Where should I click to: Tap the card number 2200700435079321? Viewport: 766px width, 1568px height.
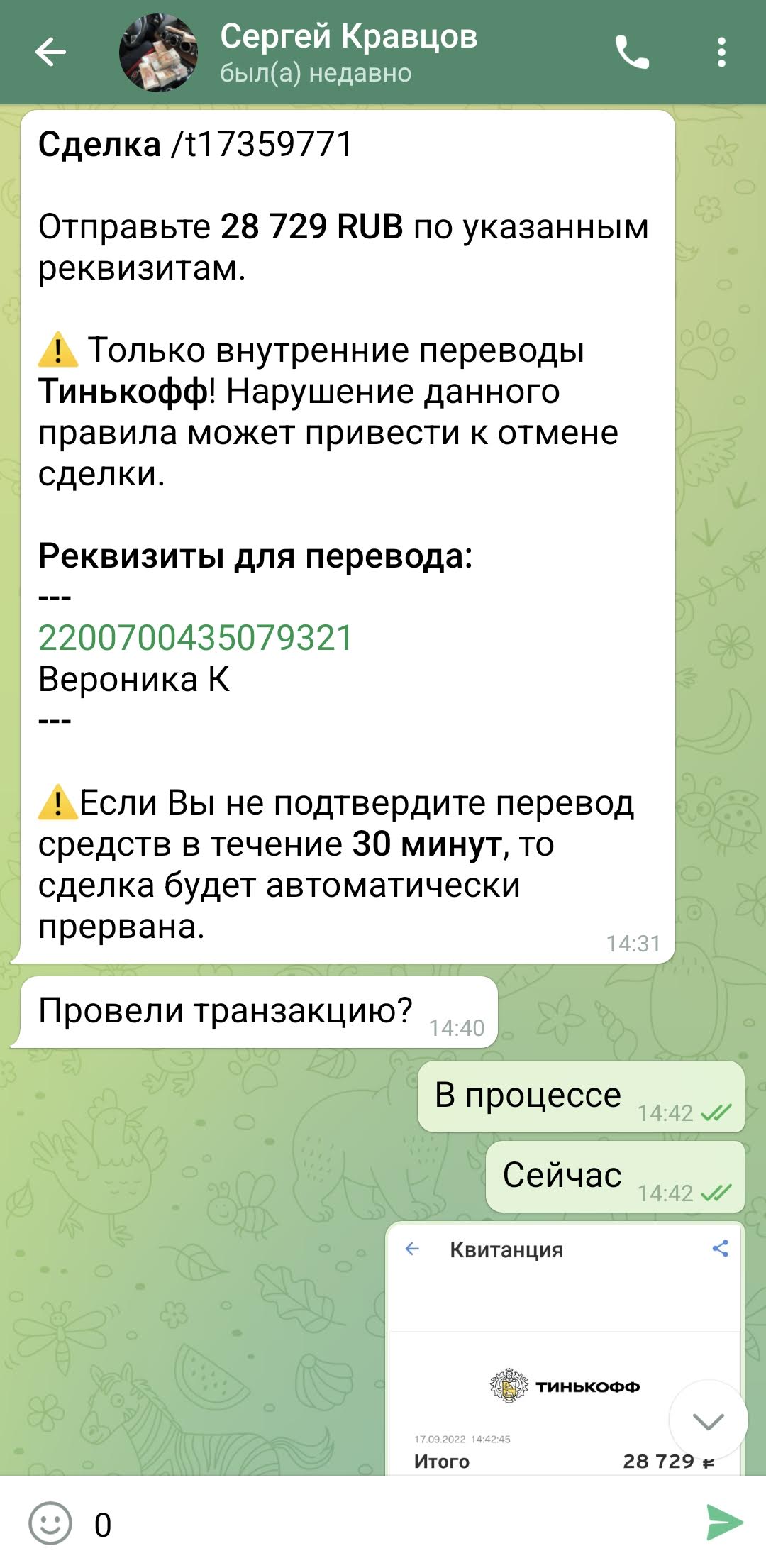pos(195,638)
